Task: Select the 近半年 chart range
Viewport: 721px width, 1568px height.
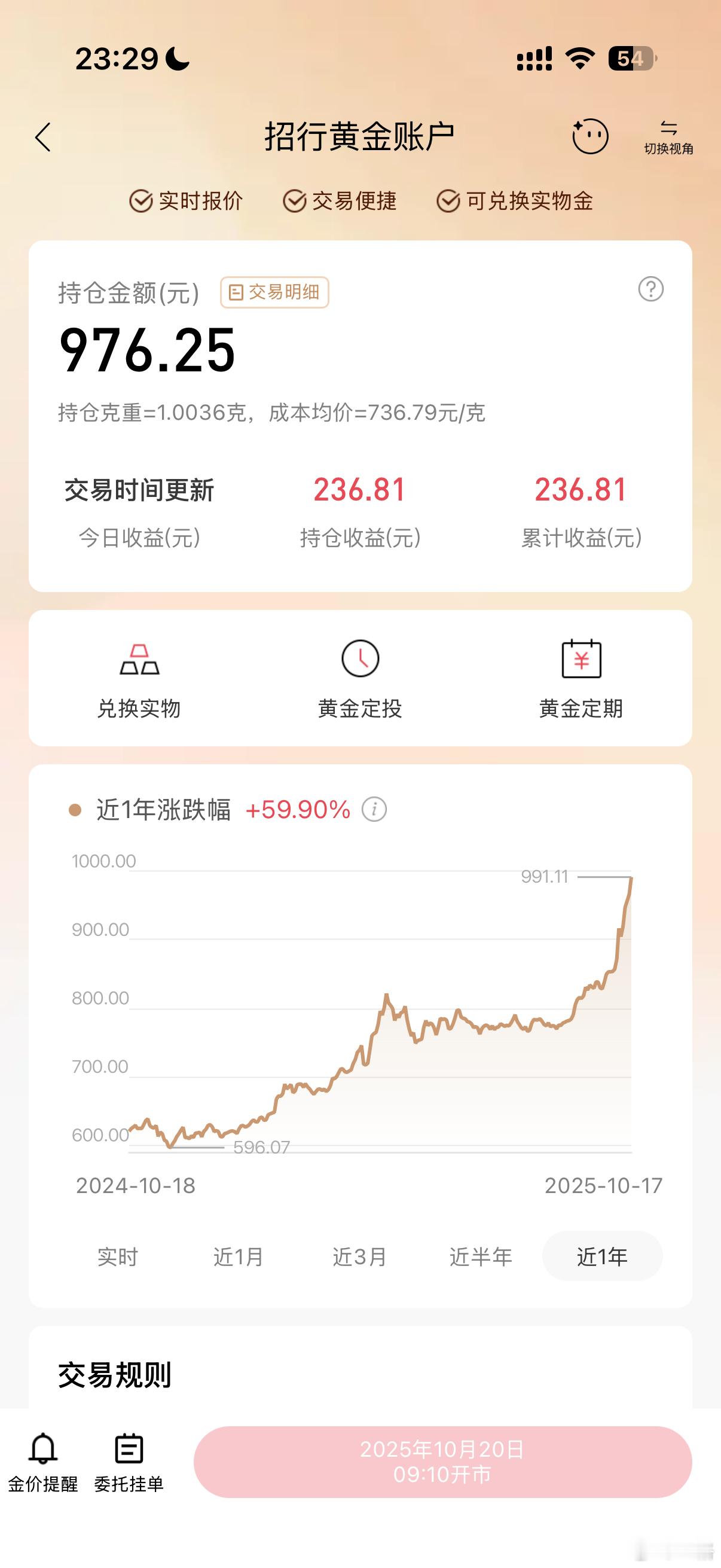Action: [481, 1256]
